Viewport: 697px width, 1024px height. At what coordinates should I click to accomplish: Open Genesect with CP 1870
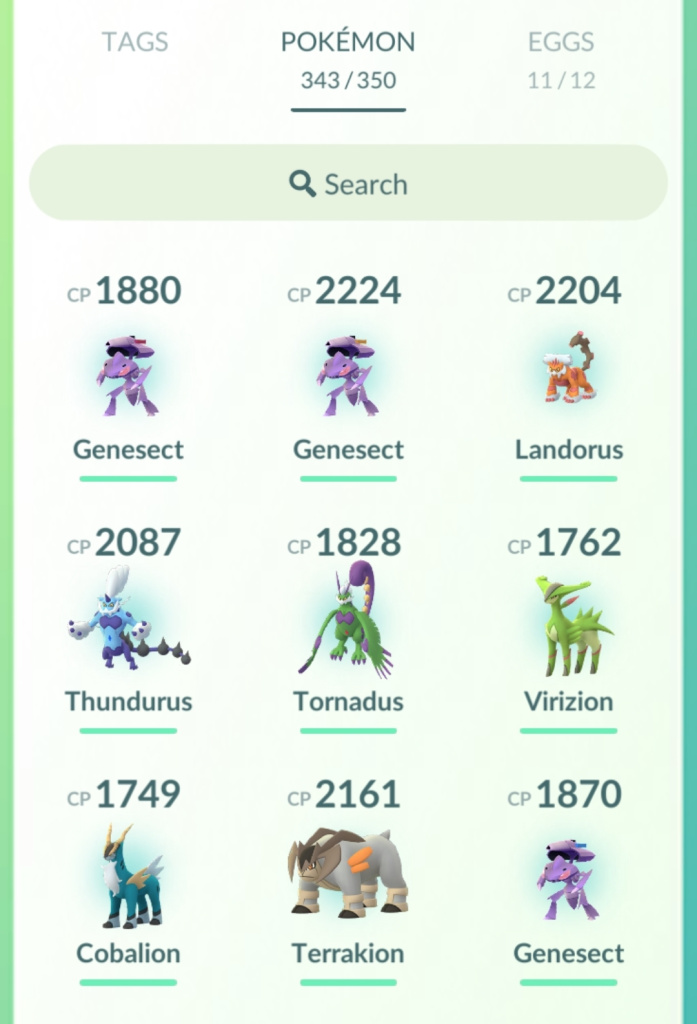[x=568, y=878]
